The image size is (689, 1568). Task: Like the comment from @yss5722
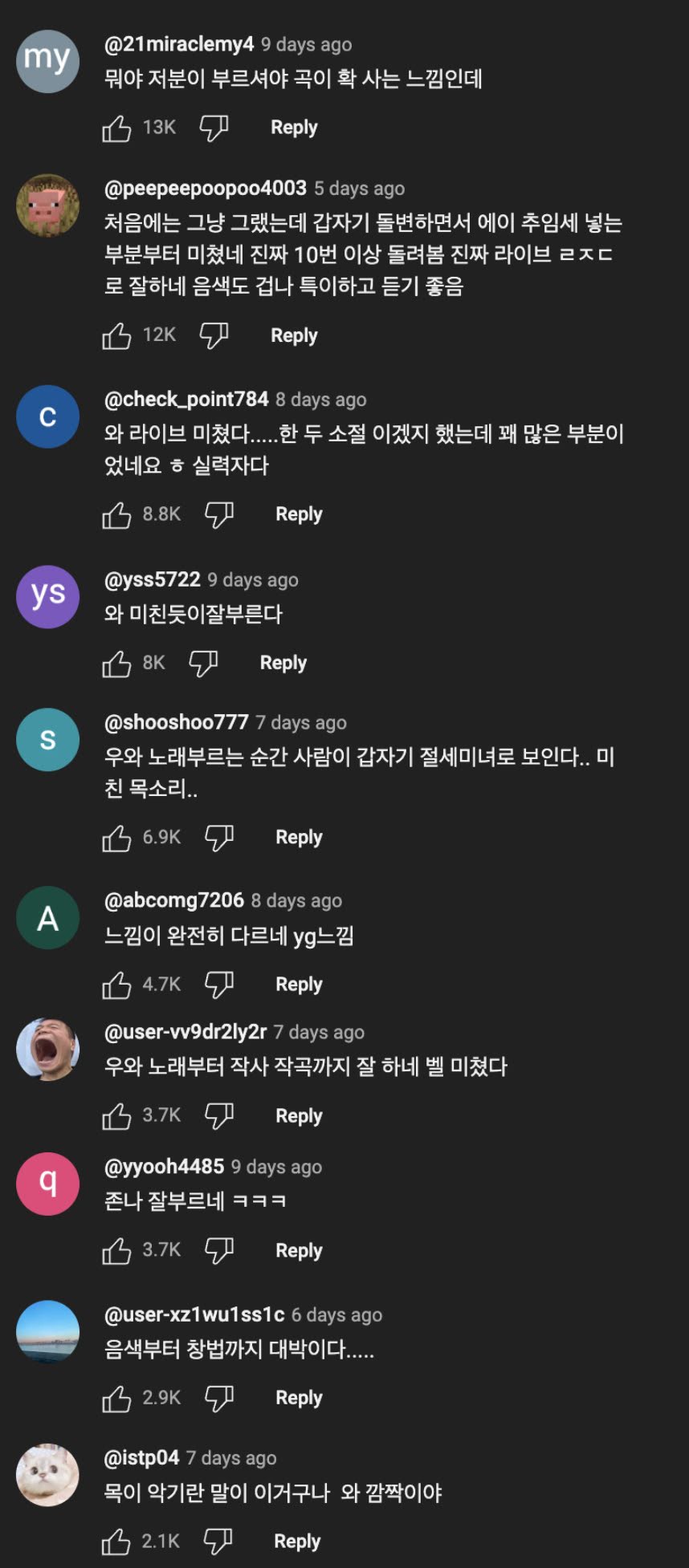click(116, 663)
